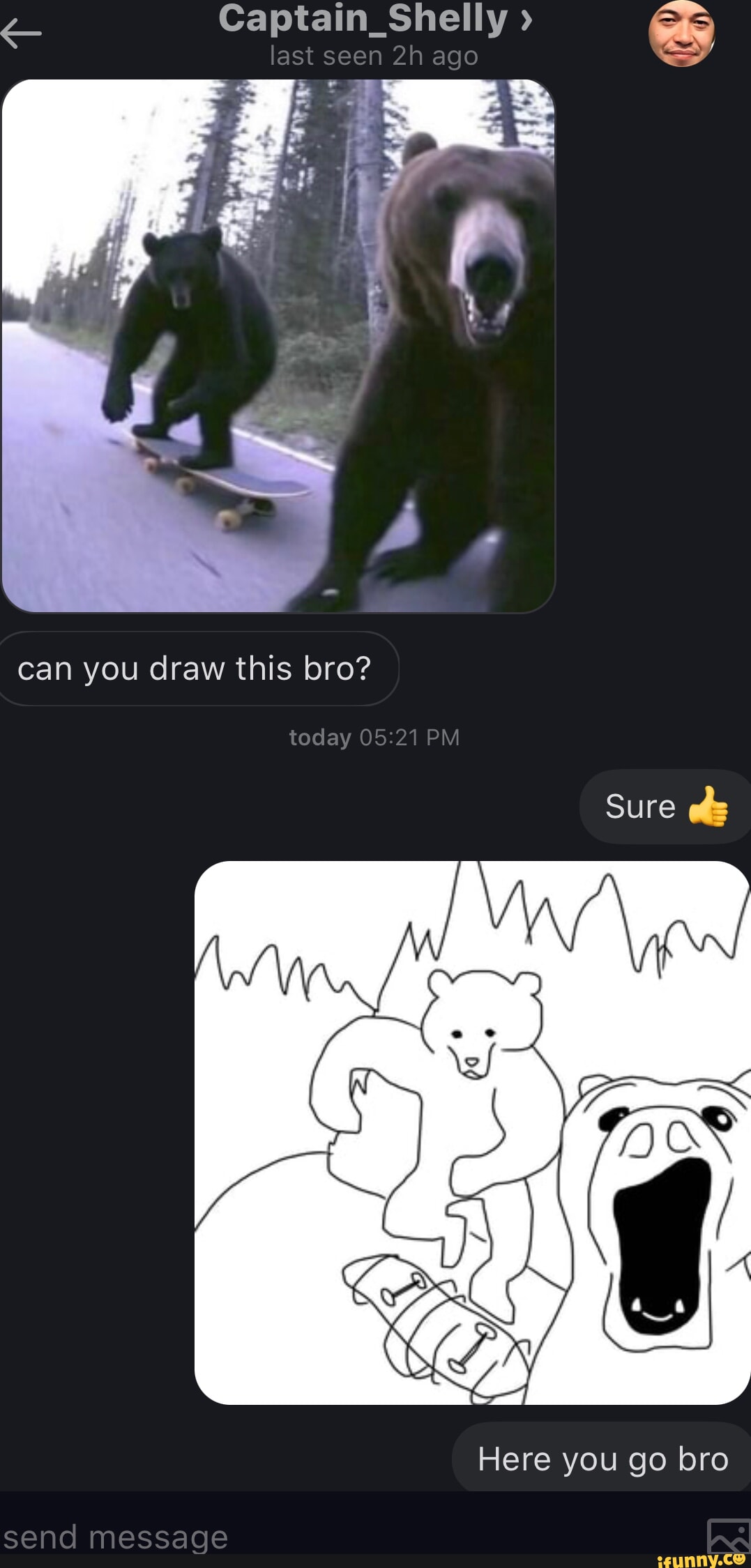Go back using the arrow icon

[x=21, y=33]
